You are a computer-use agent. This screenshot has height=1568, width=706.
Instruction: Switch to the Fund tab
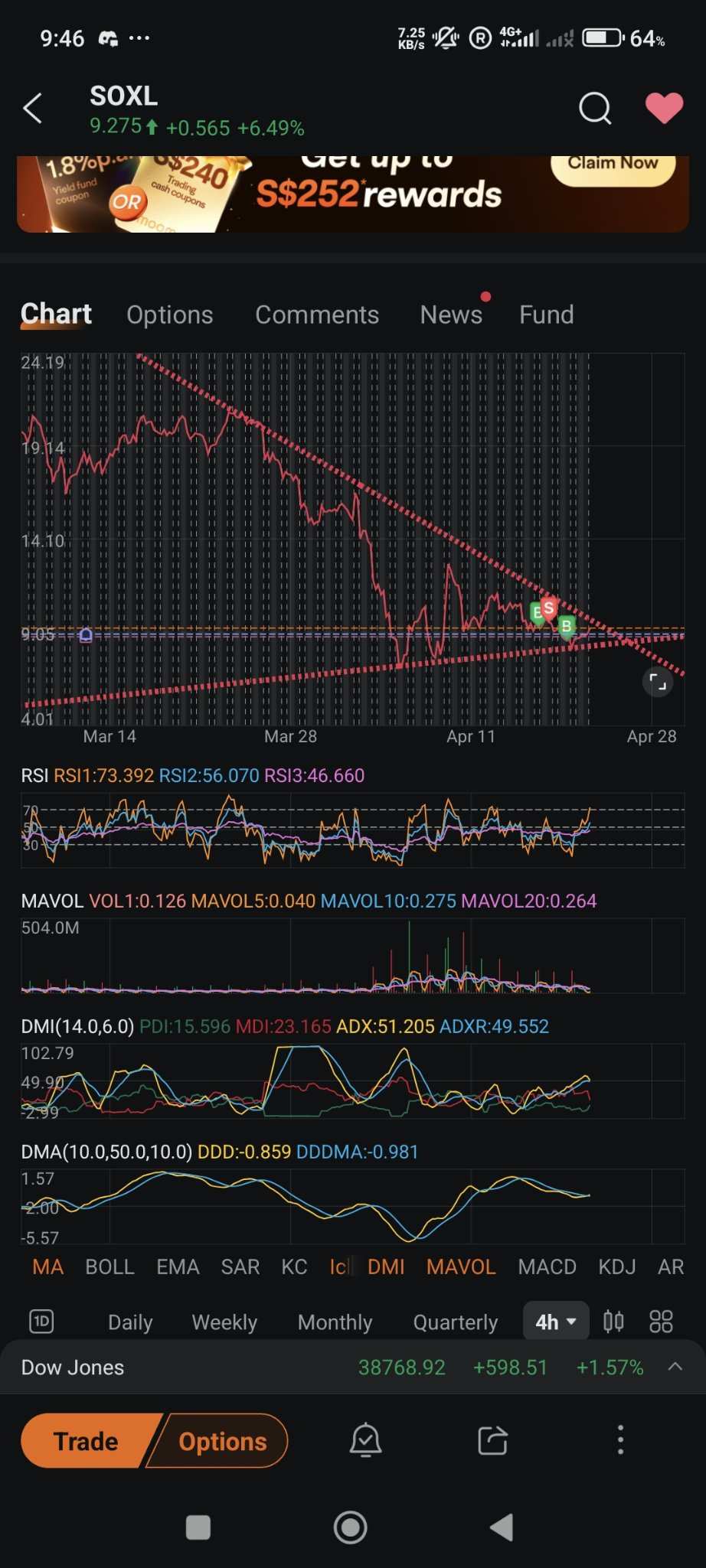[x=546, y=315]
